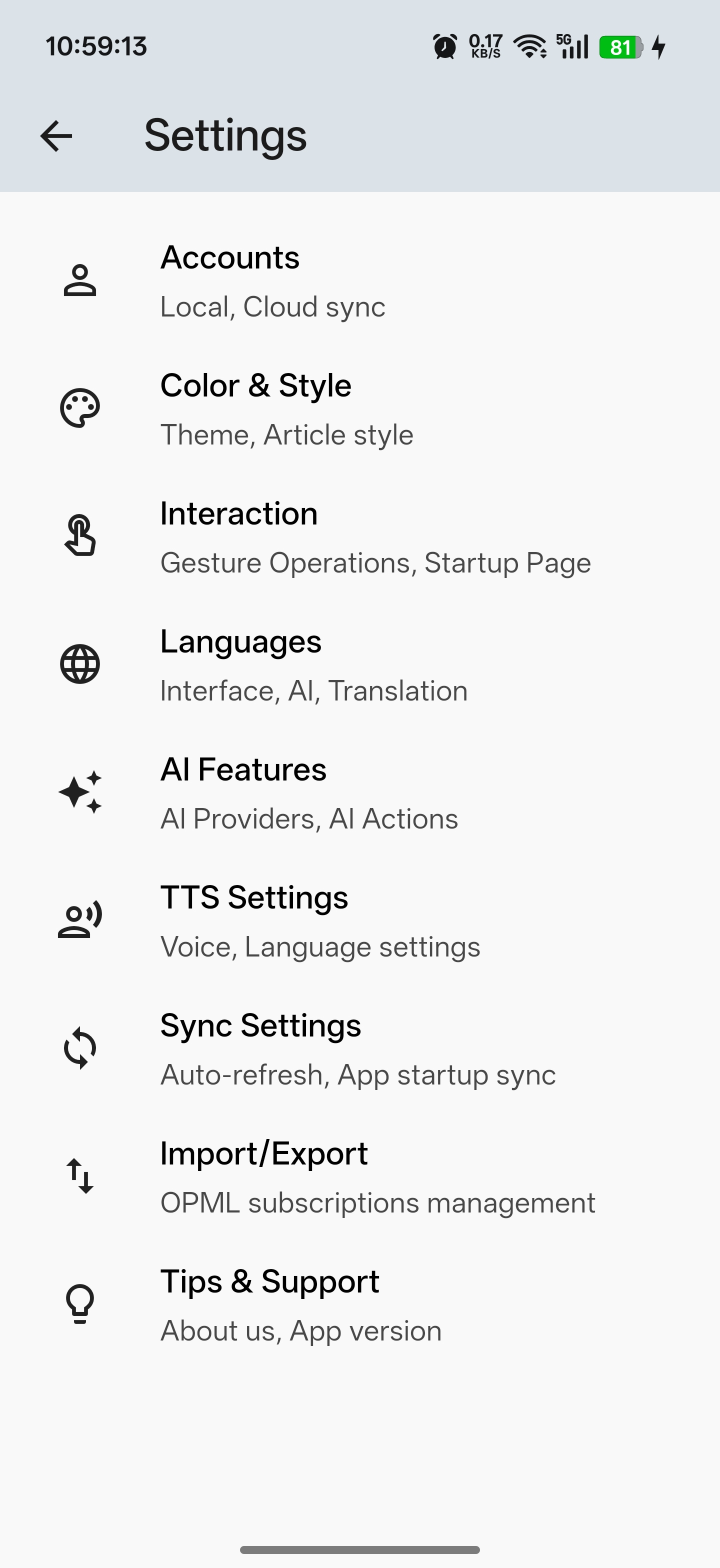Click the sparkles icon beside AI Features
720x1568 pixels.
click(79, 792)
